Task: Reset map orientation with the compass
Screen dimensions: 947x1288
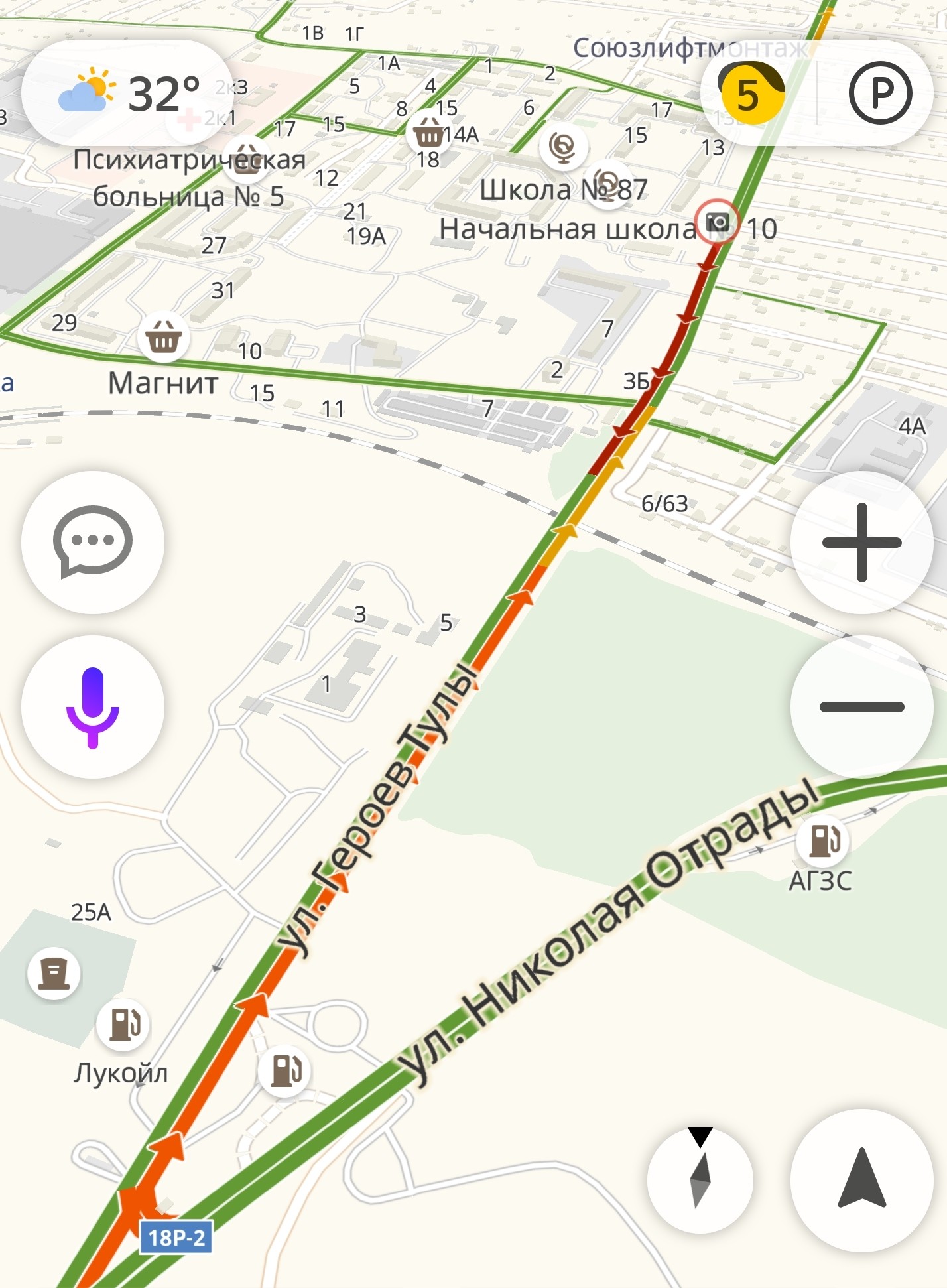Action: 700,1180
